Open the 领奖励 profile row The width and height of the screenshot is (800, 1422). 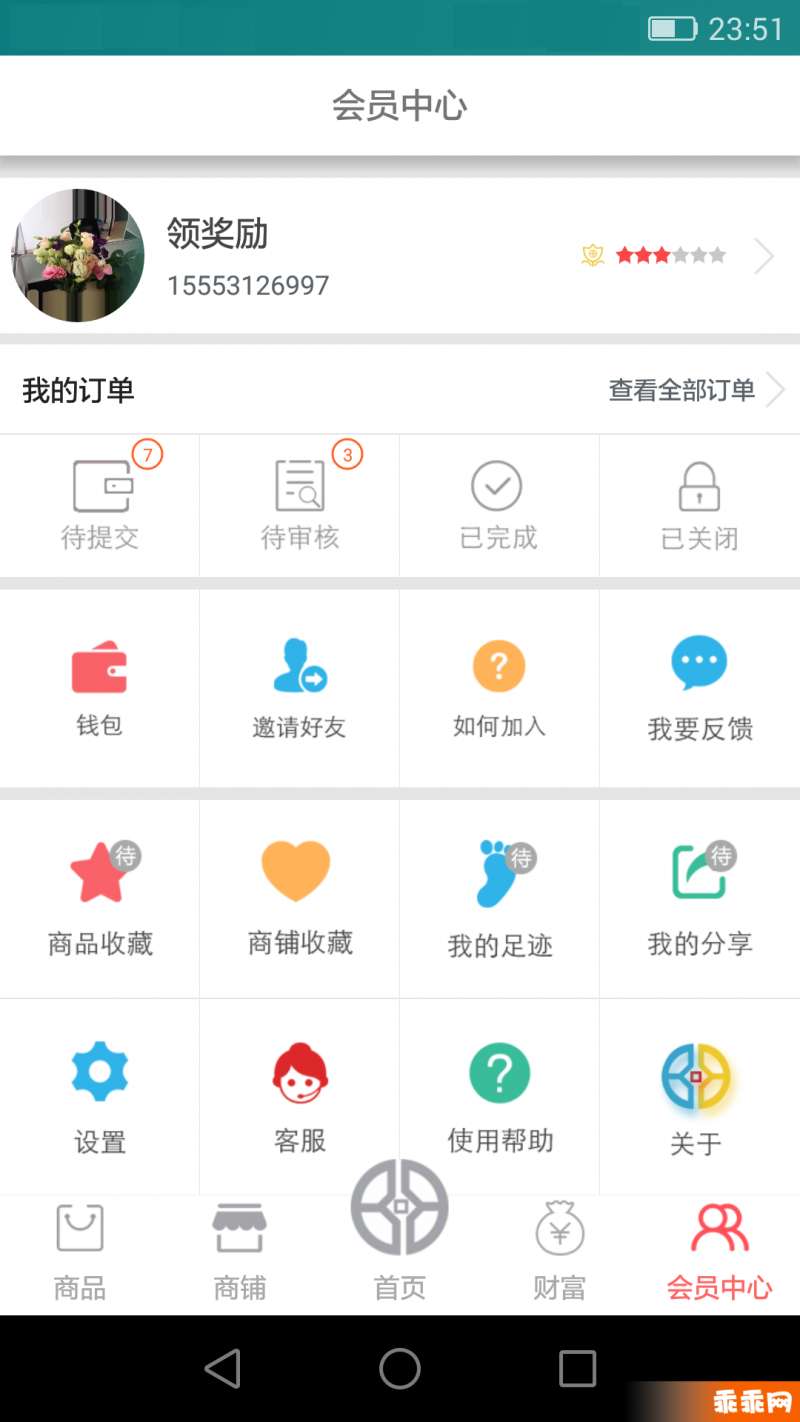tap(400, 256)
